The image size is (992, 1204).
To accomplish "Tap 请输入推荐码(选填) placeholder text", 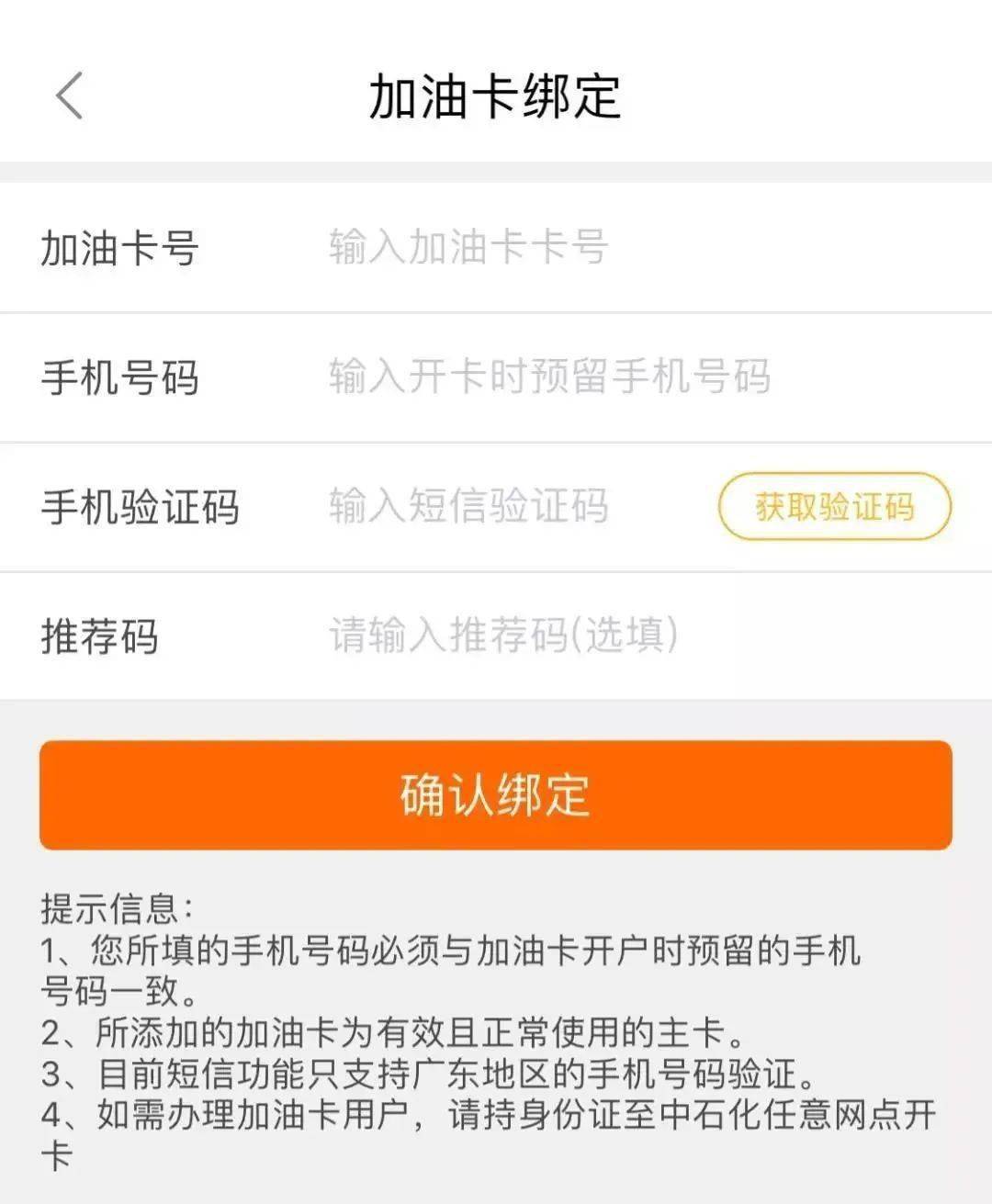I will pos(502,634).
